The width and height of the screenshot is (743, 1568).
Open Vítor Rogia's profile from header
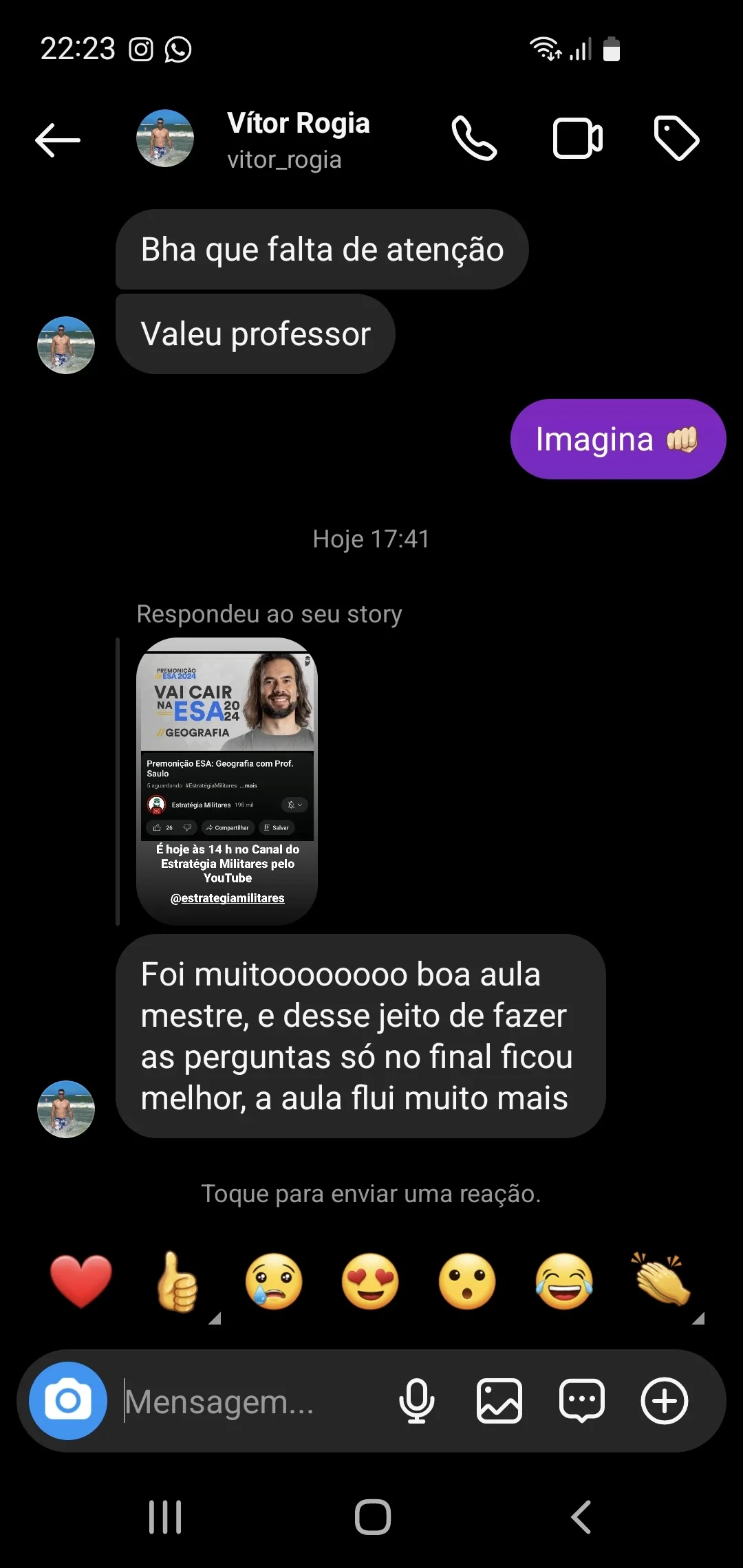pyautogui.click(x=298, y=140)
